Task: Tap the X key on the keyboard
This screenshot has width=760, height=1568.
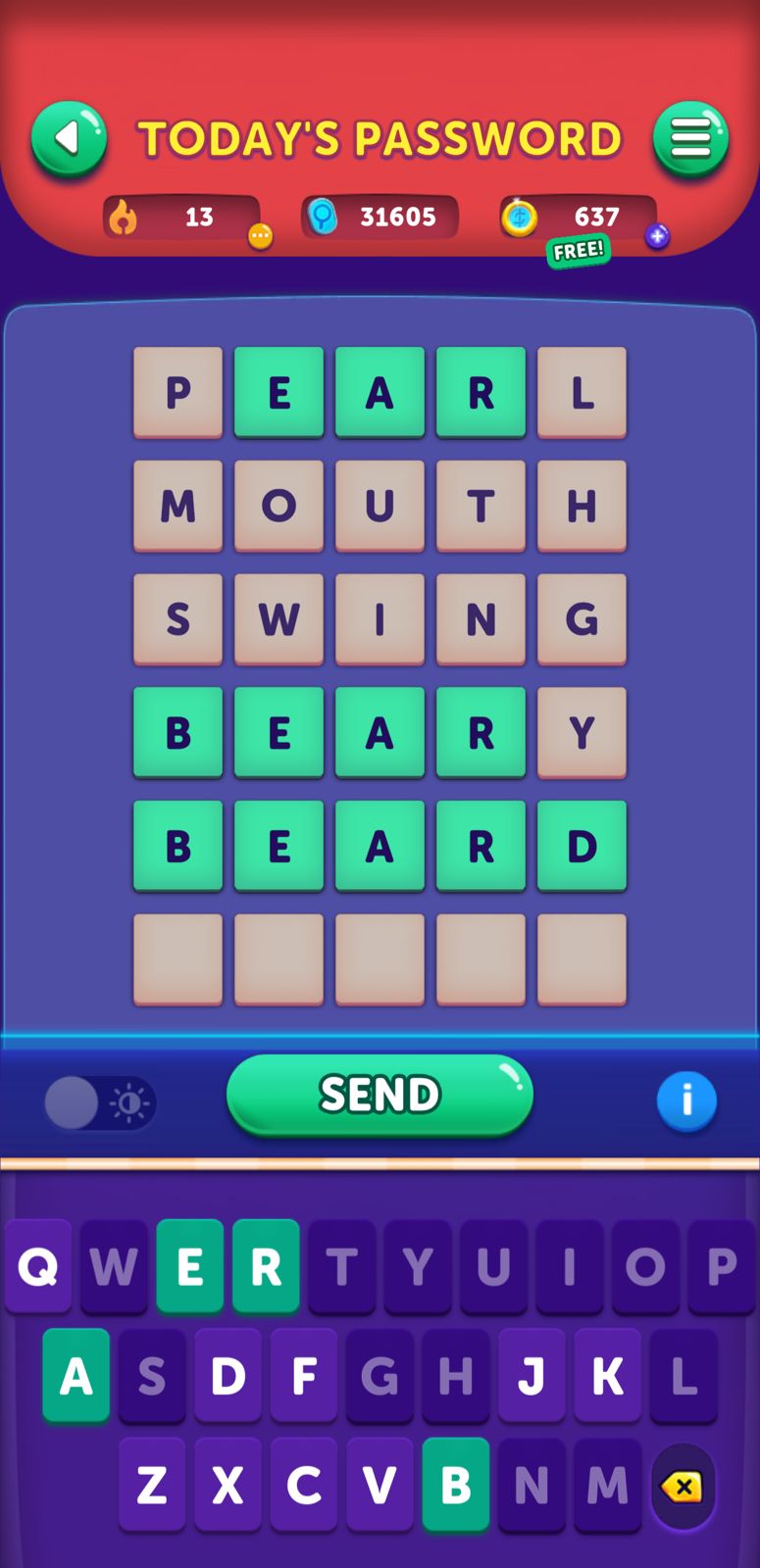Action: click(x=228, y=1485)
